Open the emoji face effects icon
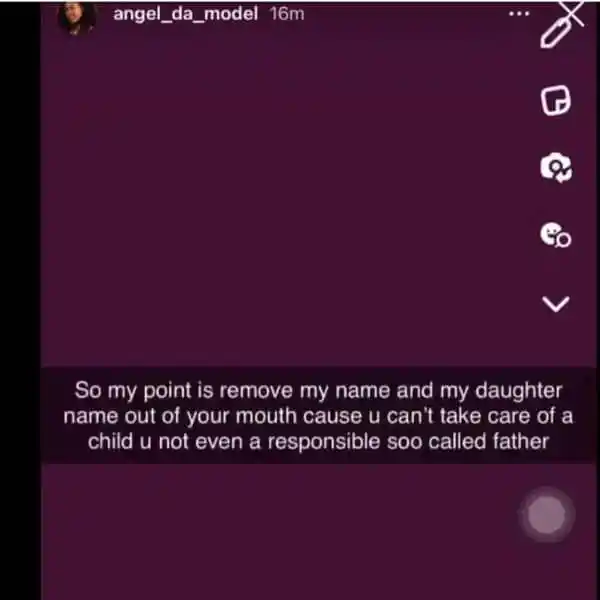600x600 pixels. coord(555,235)
